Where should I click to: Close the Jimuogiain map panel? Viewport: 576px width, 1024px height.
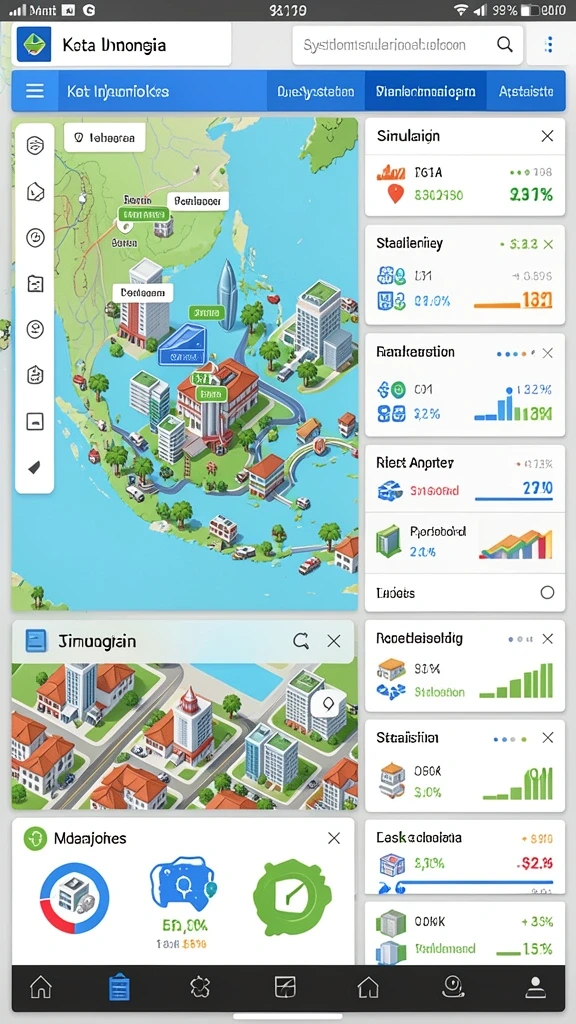tap(334, 641)
